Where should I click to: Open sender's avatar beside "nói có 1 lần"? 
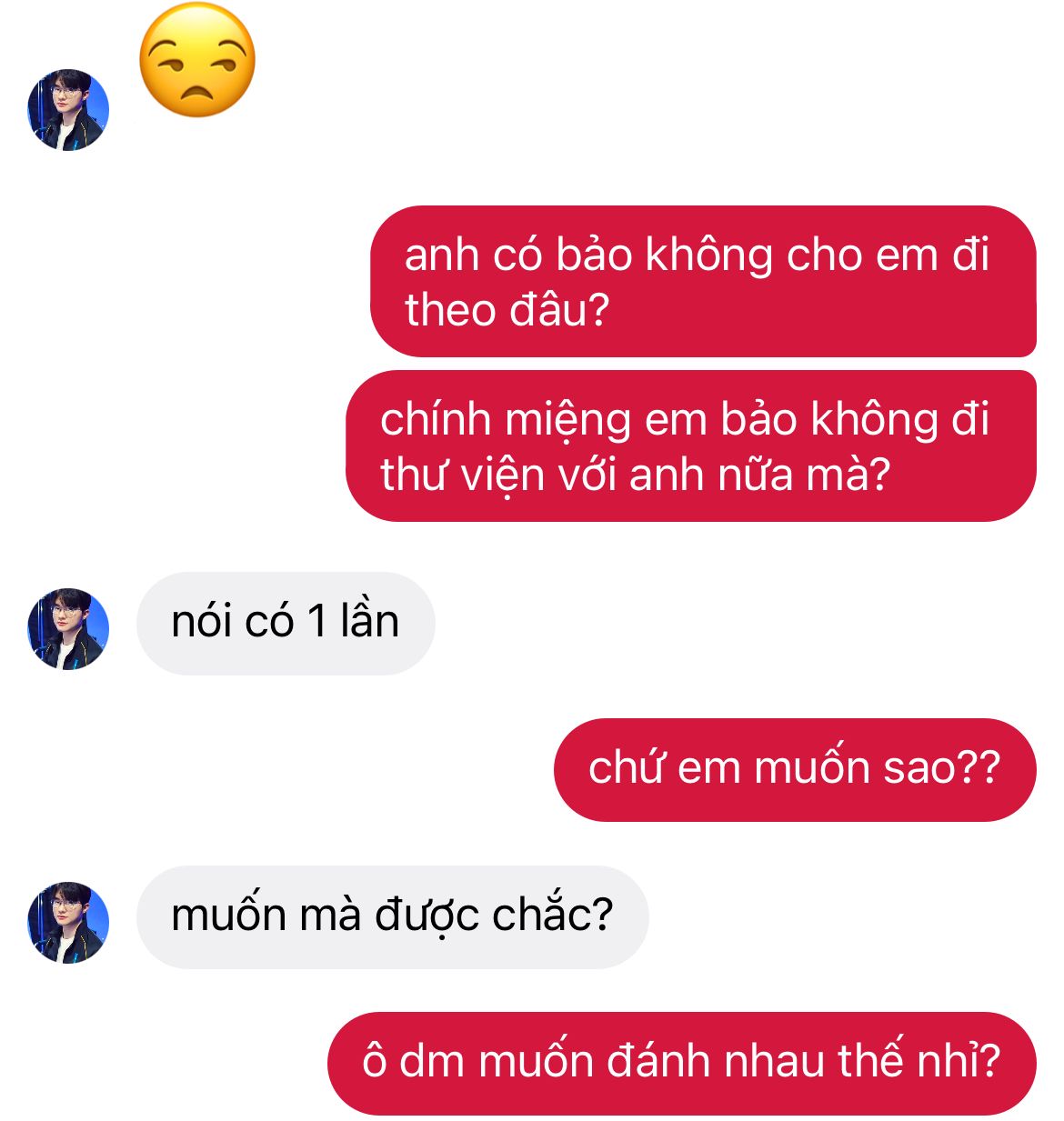(x=68, y=629)
